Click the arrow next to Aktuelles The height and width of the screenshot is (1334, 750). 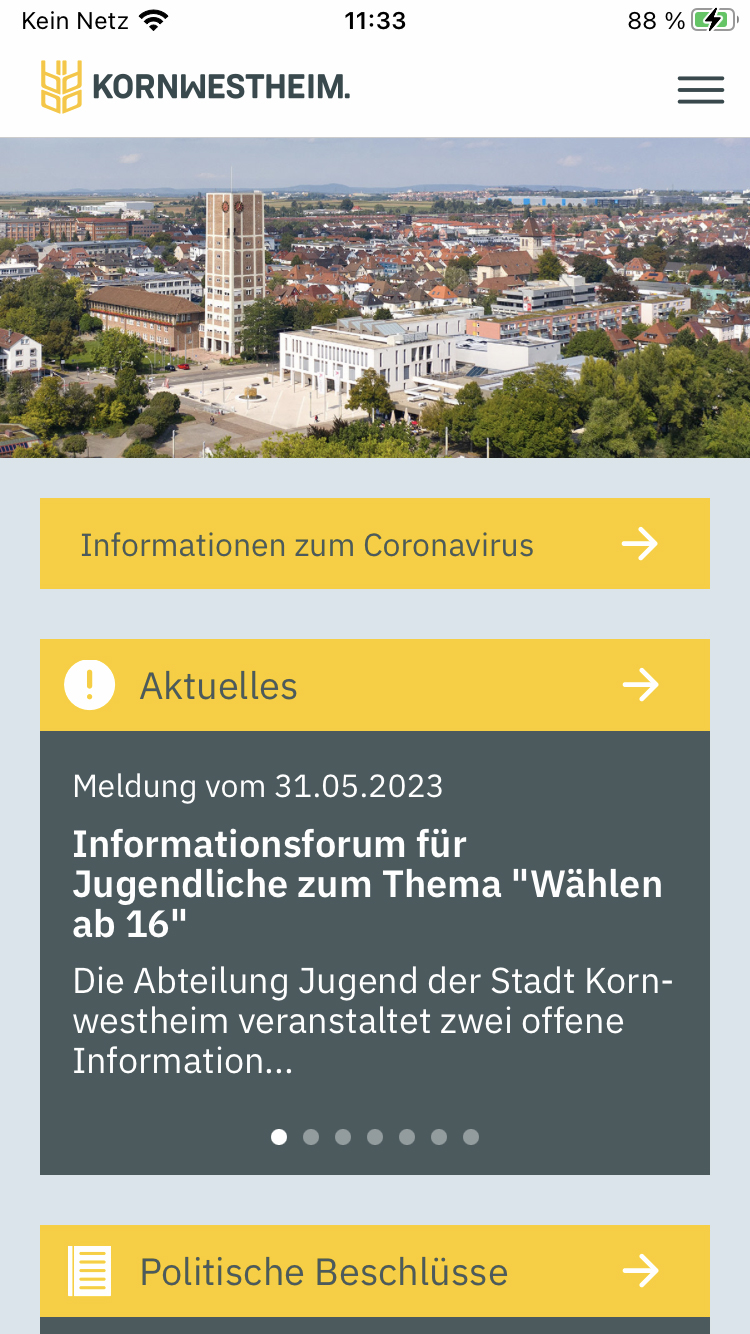pyautogui.click(x=640, y=685)
